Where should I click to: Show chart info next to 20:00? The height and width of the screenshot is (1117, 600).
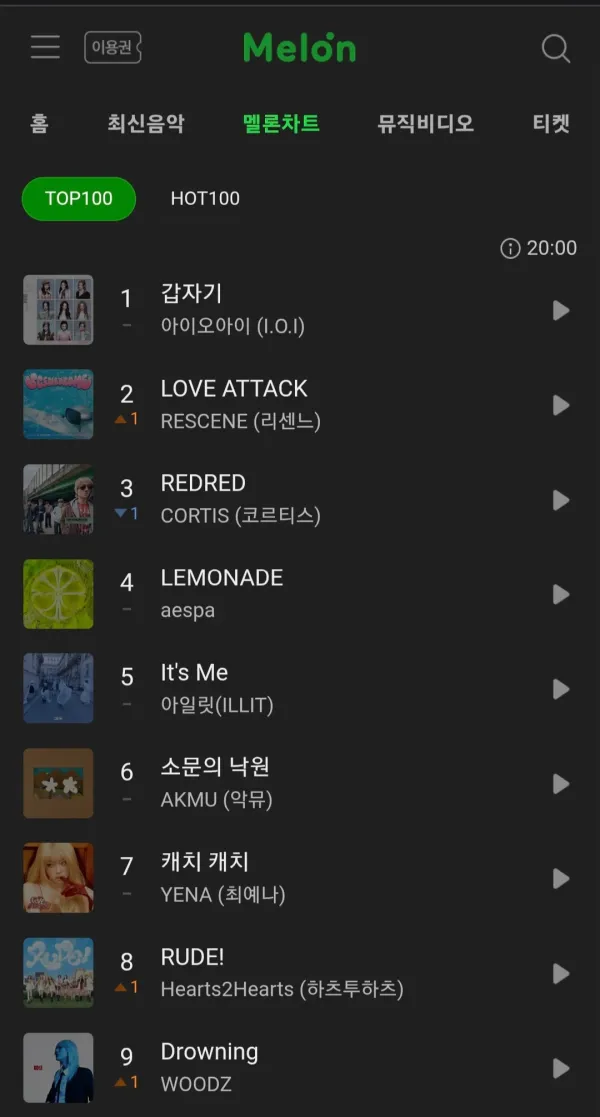510,248
